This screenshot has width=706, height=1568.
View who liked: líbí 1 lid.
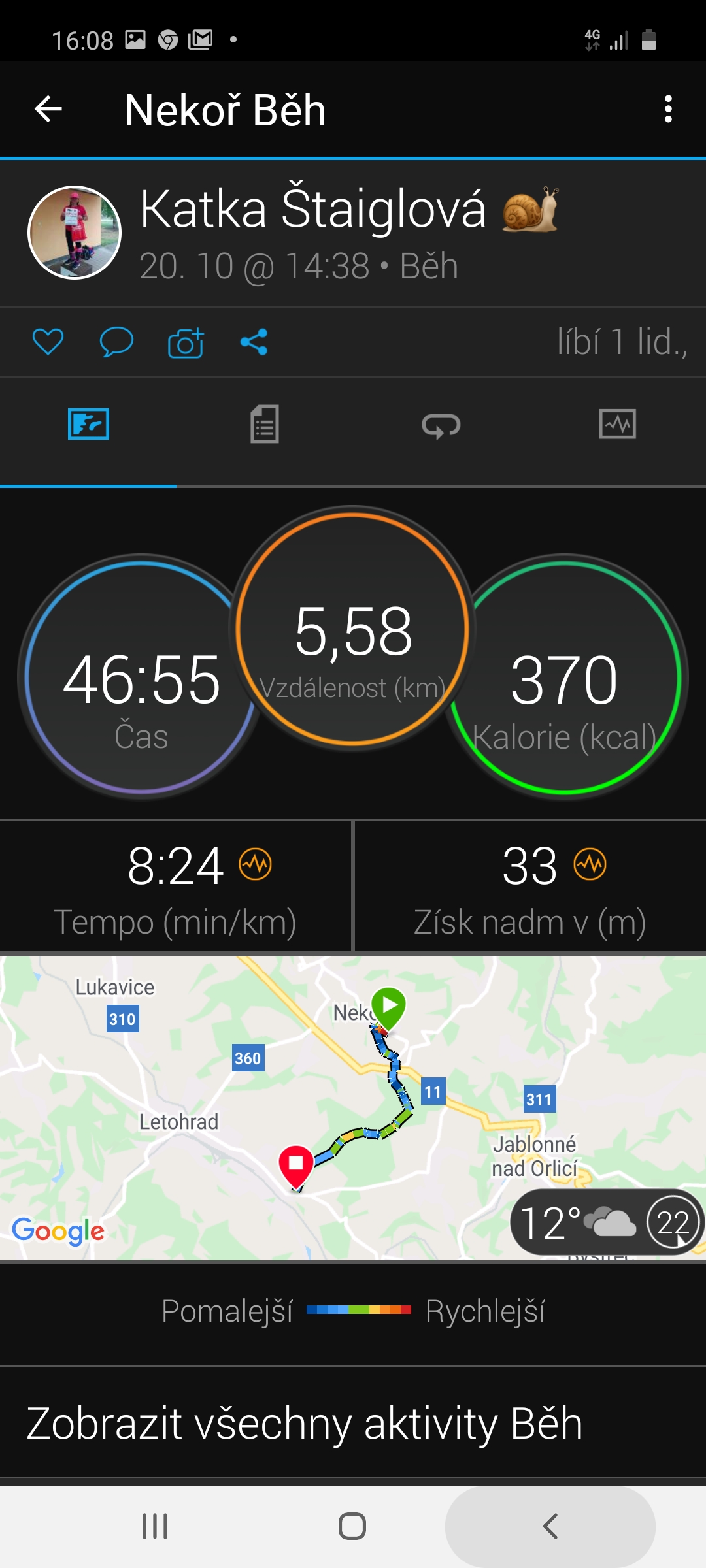pyautogui.click(x=622, y=342)
